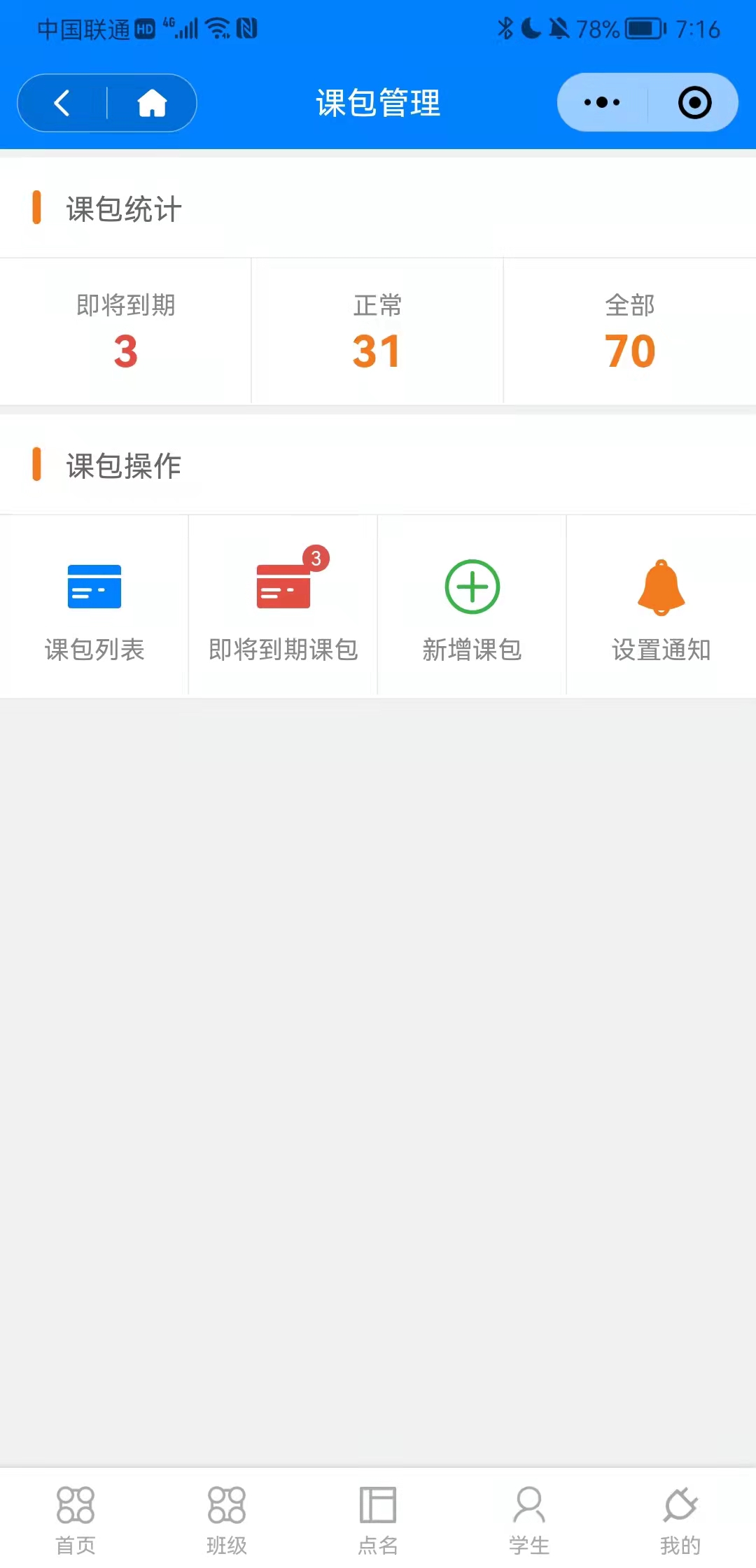Switch to the 点名 tab
756x1568 pixels.
coord(378,1519)
